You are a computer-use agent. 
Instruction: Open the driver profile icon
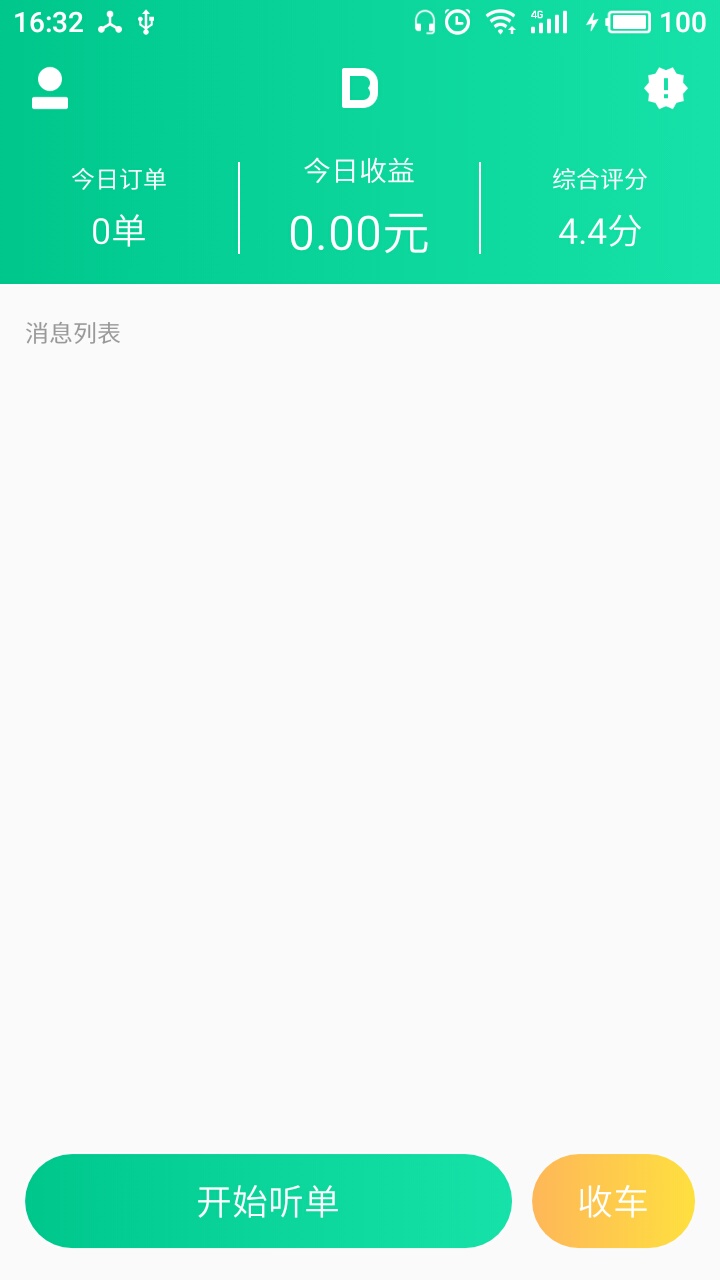coord(51,87)
